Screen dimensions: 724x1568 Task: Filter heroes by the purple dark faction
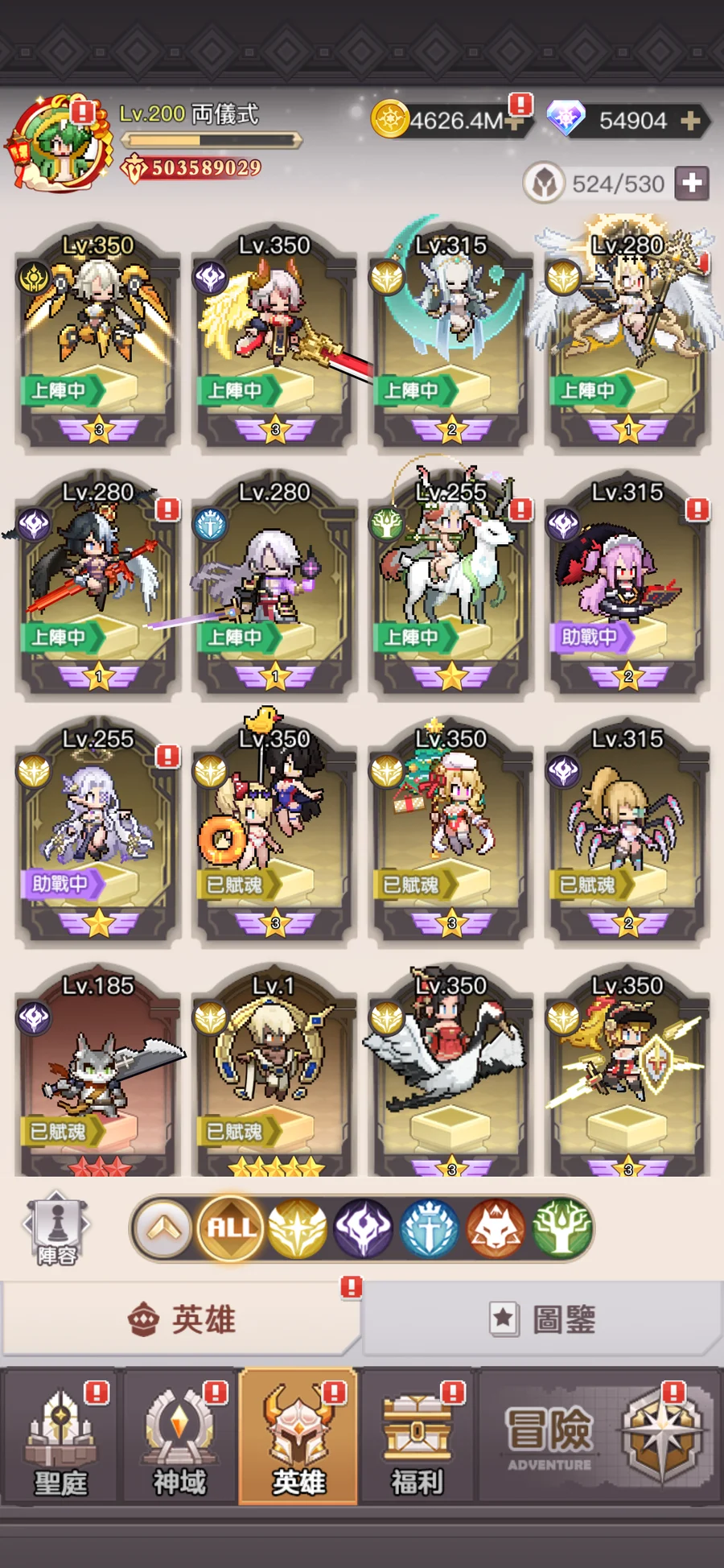364,1228
